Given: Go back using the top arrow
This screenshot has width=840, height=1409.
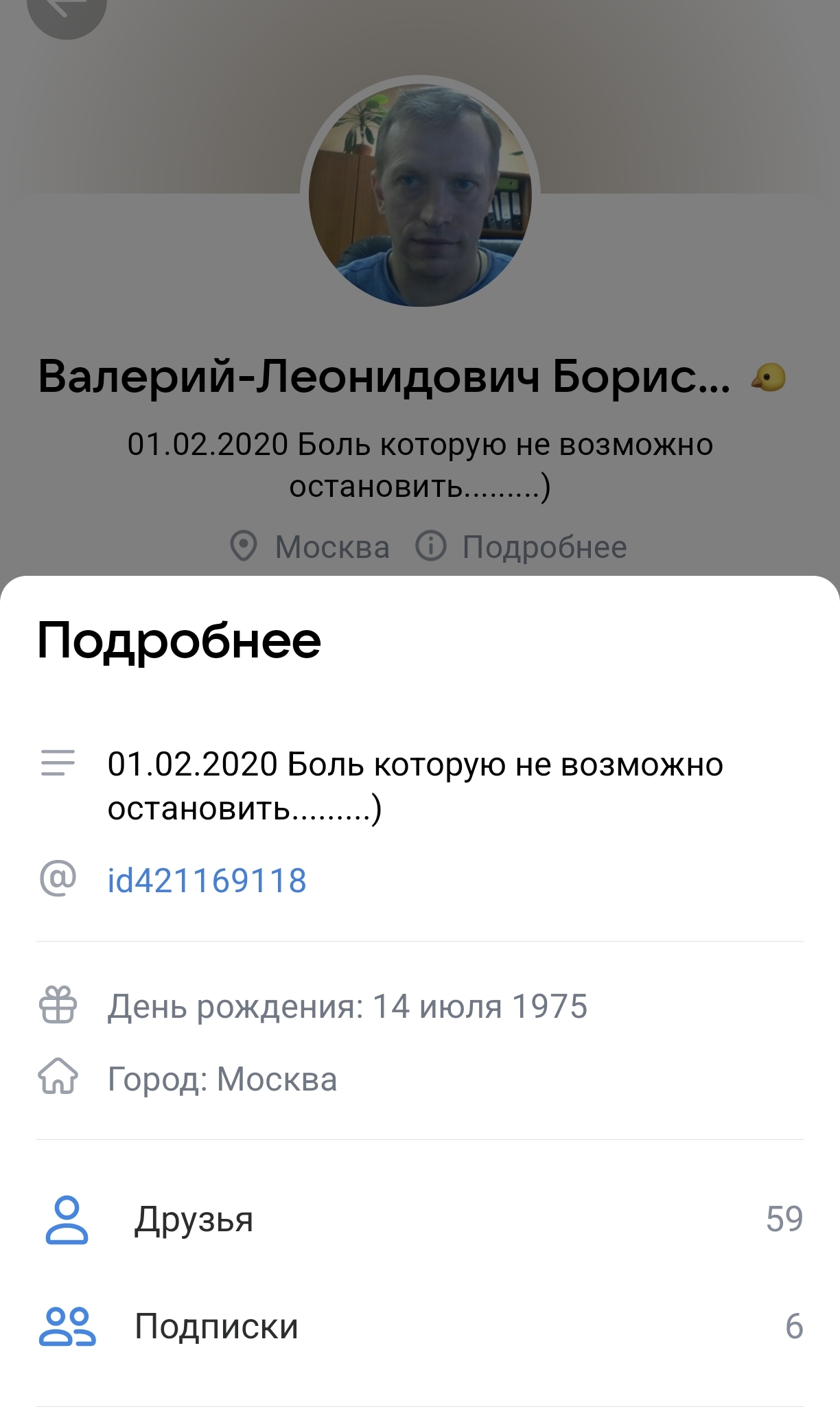Looking at the screenshot, I should (x=67, y=12).
